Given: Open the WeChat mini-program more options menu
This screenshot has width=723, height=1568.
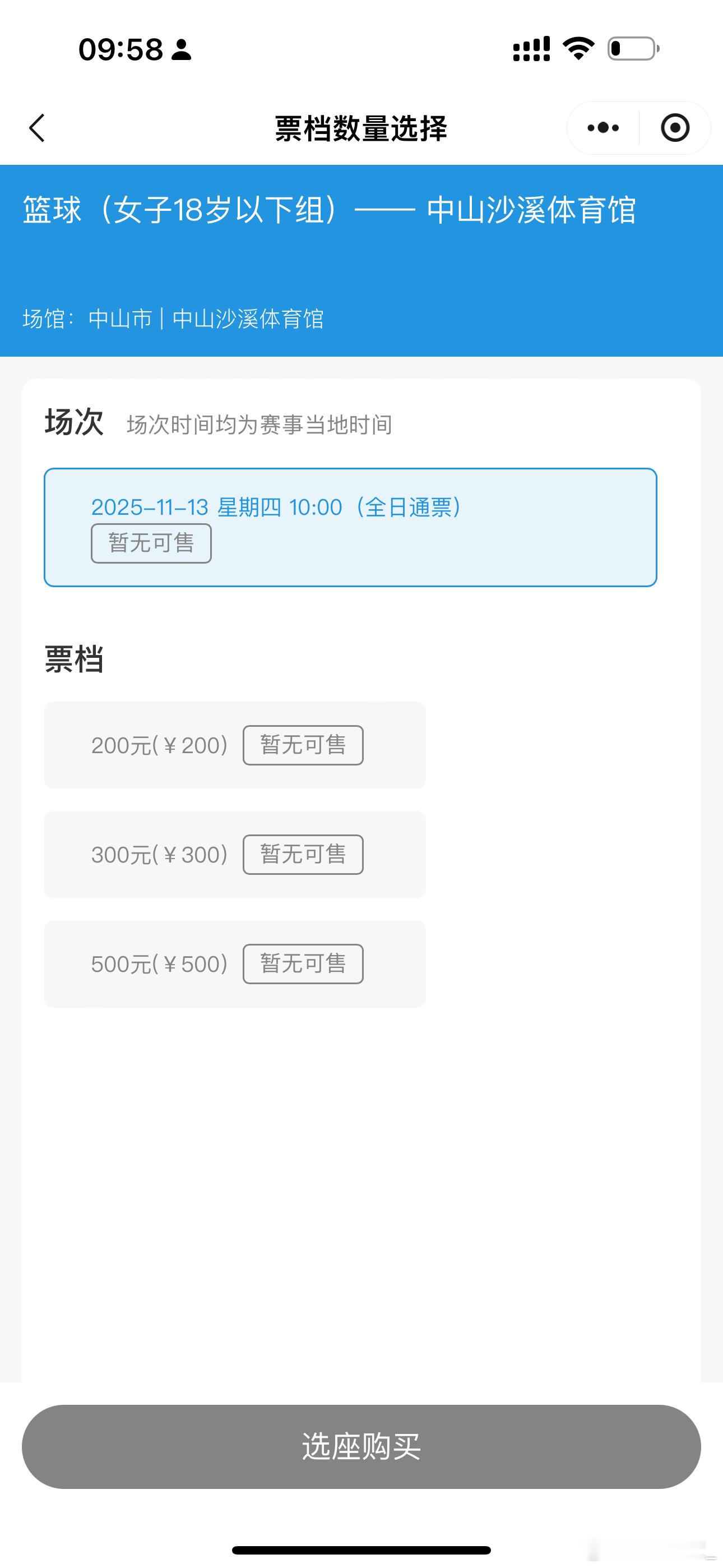Looking at the screenshot, I should (601, 128).
